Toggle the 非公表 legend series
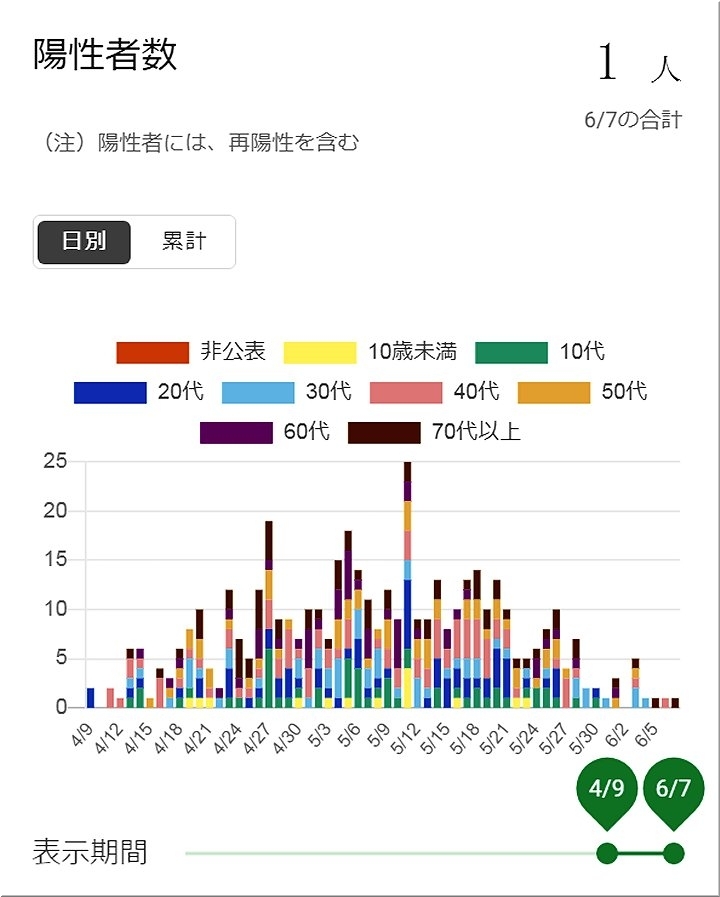 tap(191, 352)
